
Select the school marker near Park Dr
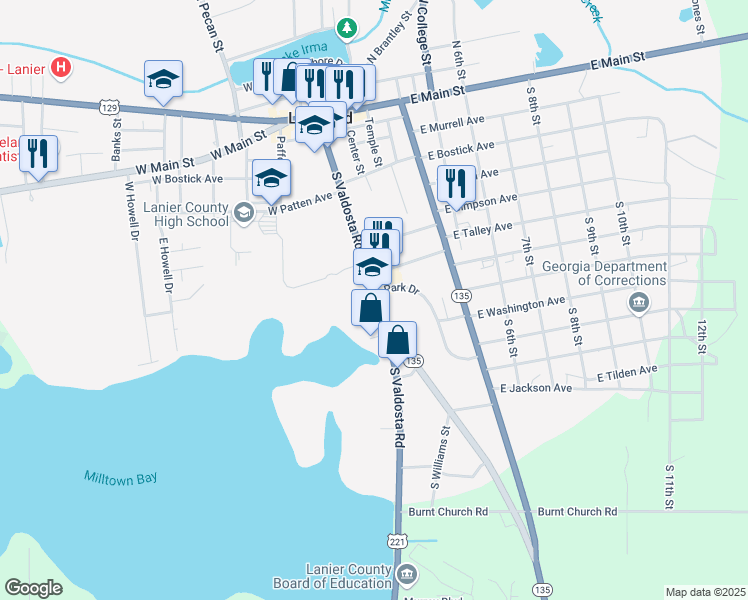pyautogui.click(x=372, y=267)
